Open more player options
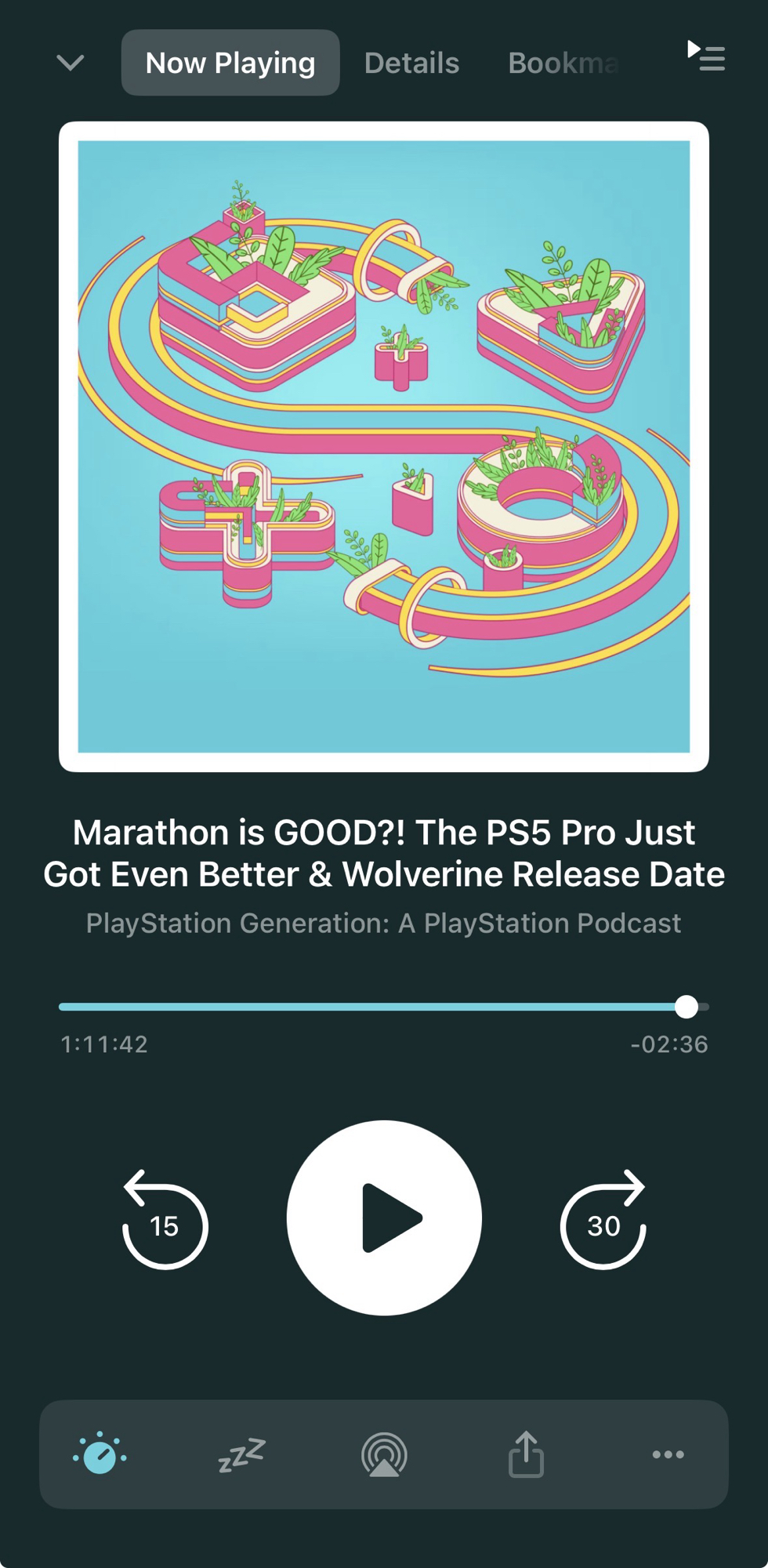 [x=668, y=1454]
